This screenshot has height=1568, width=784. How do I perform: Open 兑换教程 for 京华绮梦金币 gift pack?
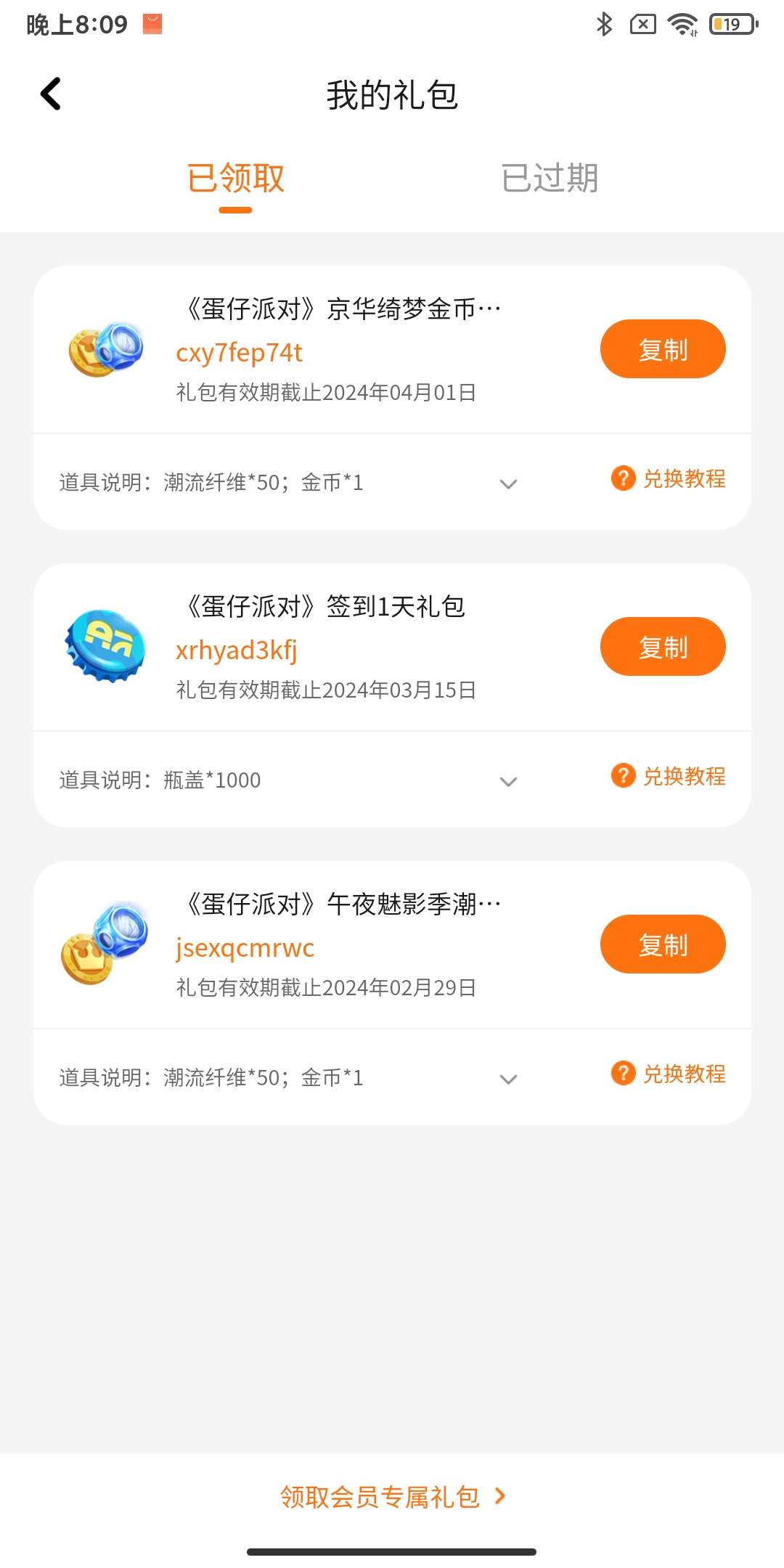(x=669, y=479)
